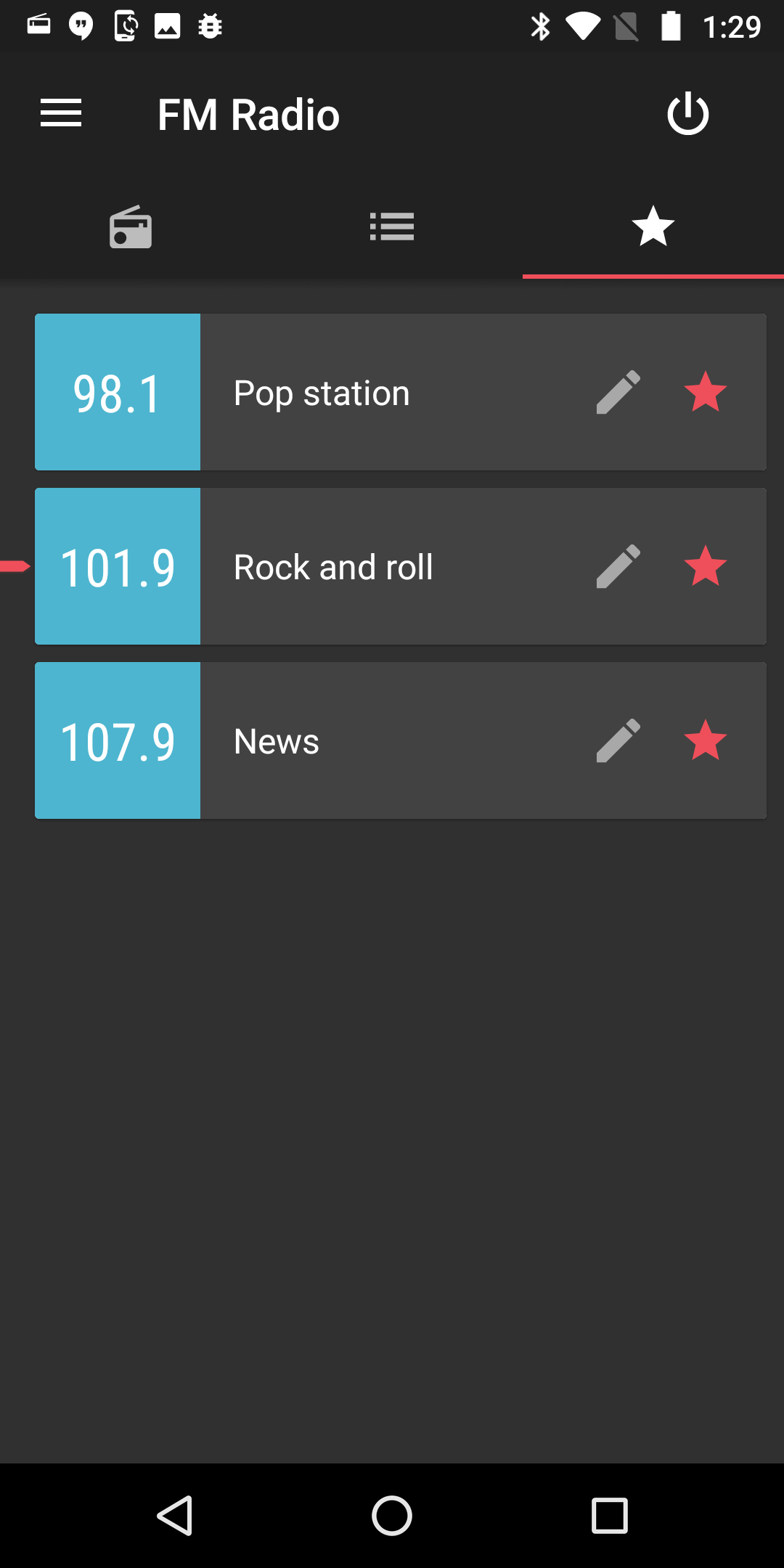Image resolution: width=784 pixels, height=1568 pixels.
Task: Edit the News station name
Action: click(x=618, y=740)
